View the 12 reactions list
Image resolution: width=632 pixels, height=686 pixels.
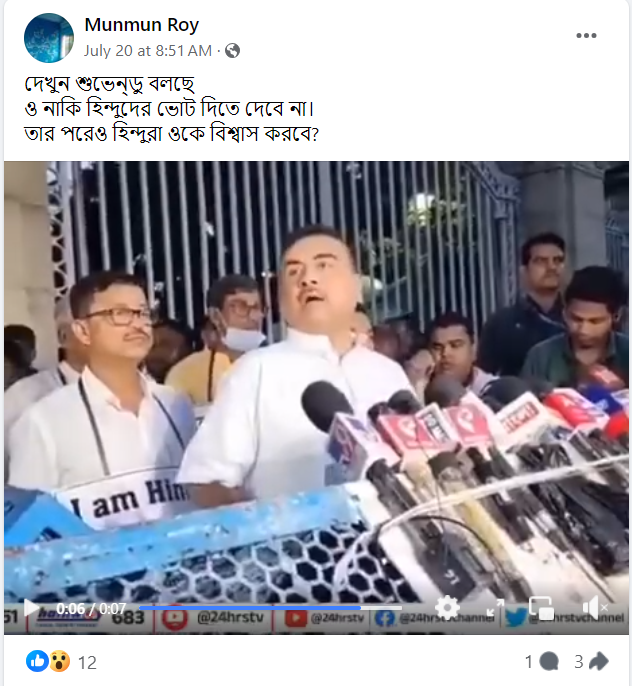click(62, 661)
